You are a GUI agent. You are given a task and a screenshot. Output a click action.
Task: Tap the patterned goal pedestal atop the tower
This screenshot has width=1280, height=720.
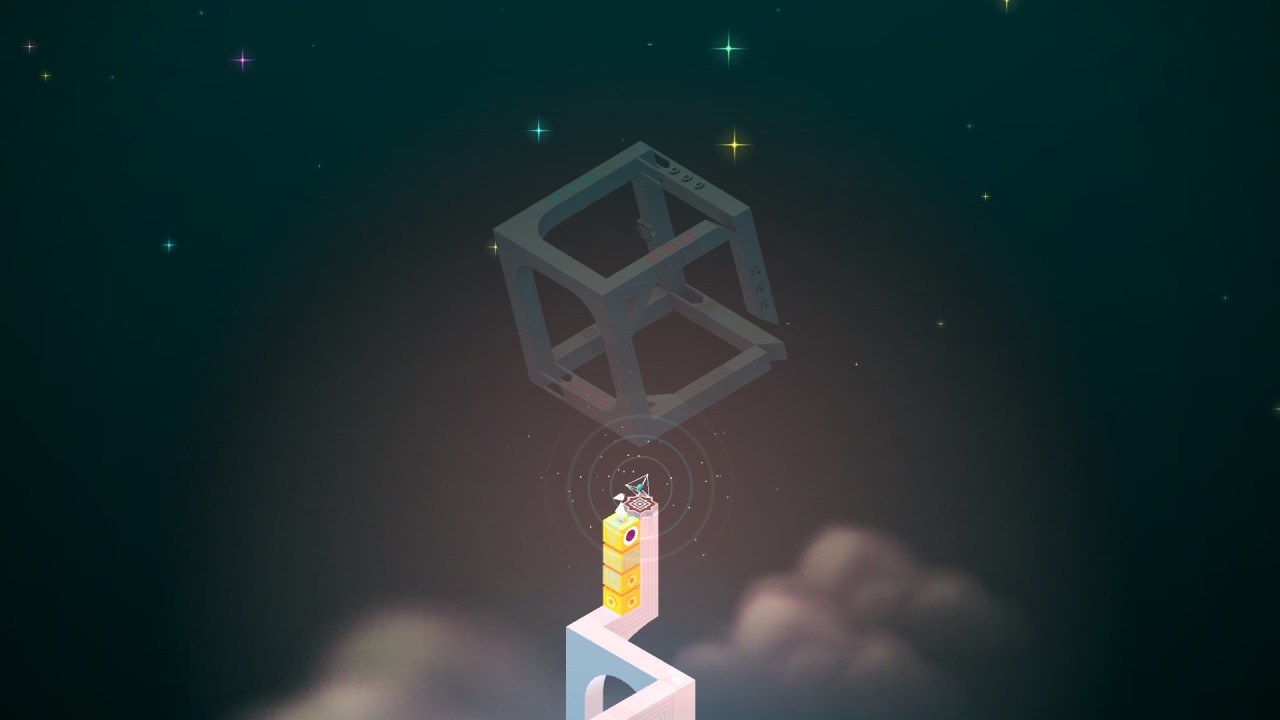pos(640,506)
